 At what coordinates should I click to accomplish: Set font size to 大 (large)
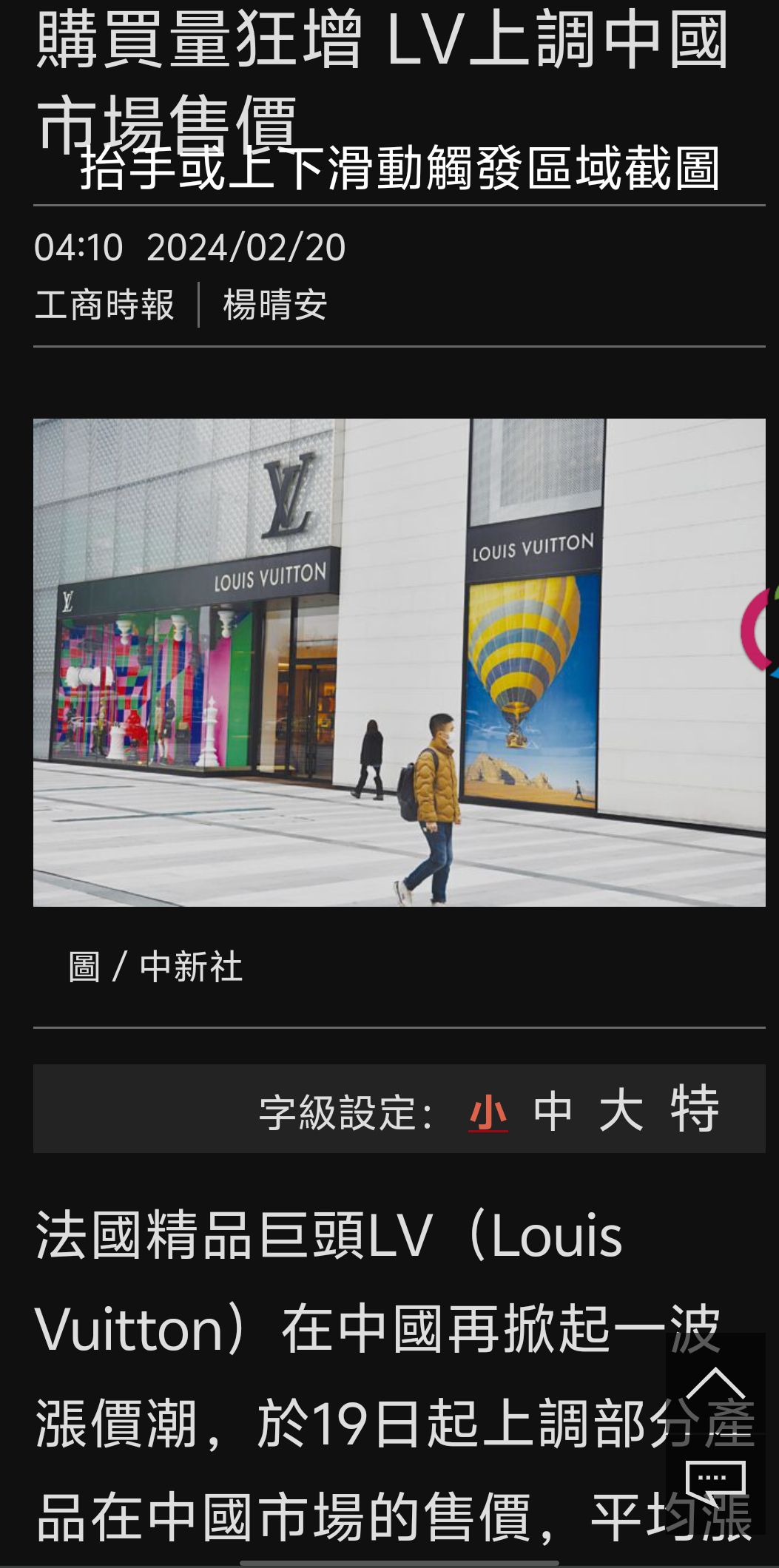[x=620, y=1112]
